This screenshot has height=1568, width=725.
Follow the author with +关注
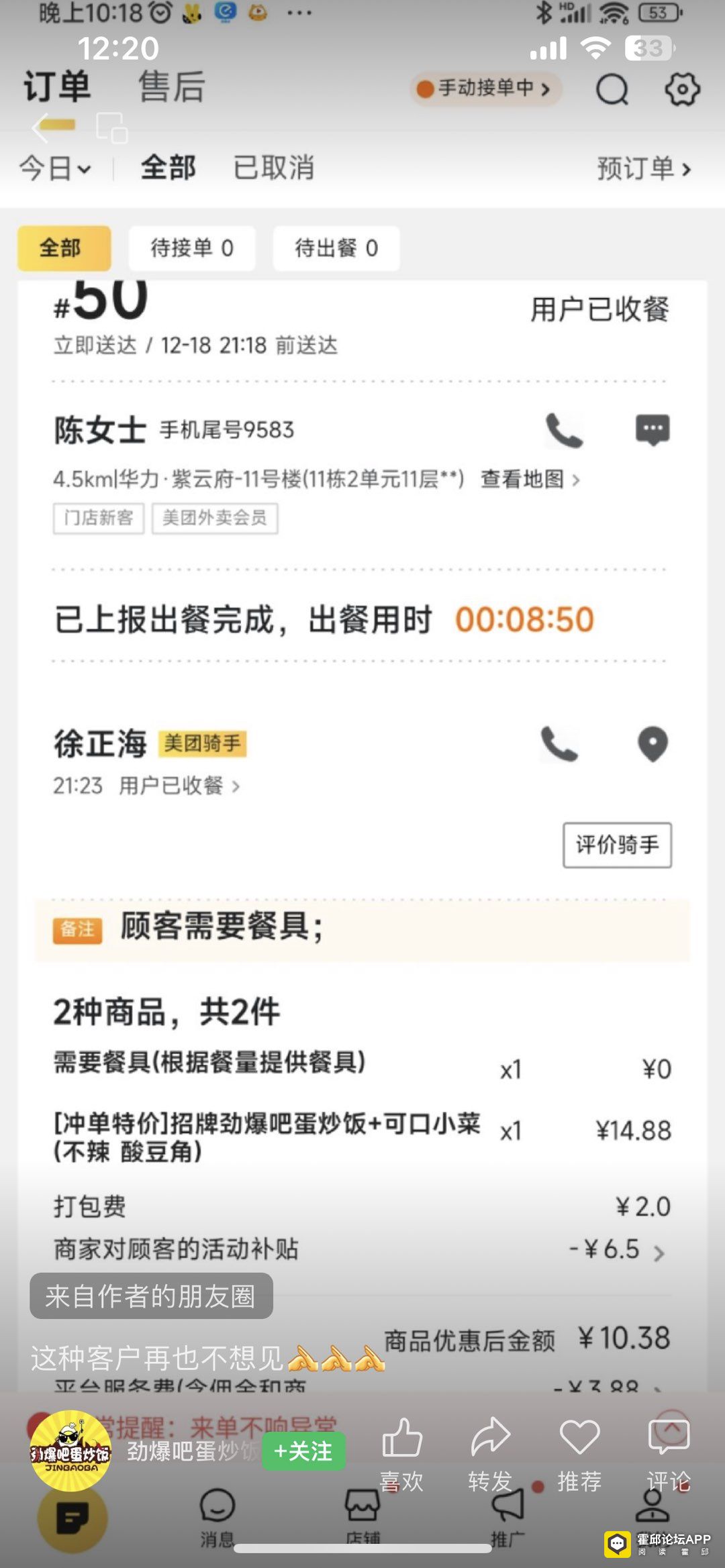click(x=303, y=1451)
